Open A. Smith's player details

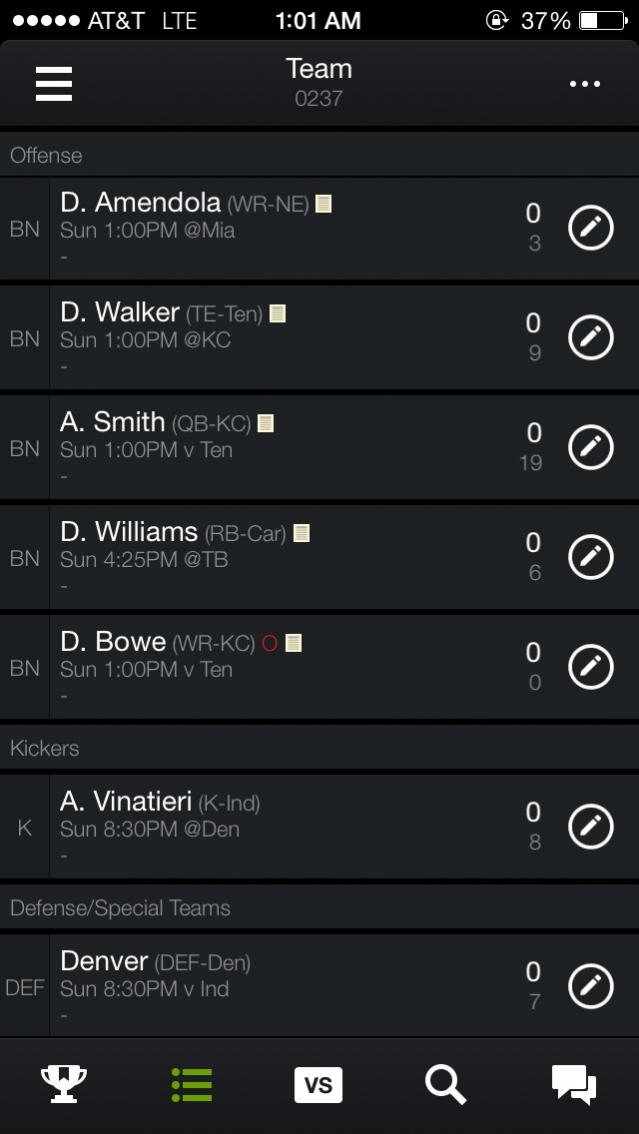[110, 423]
